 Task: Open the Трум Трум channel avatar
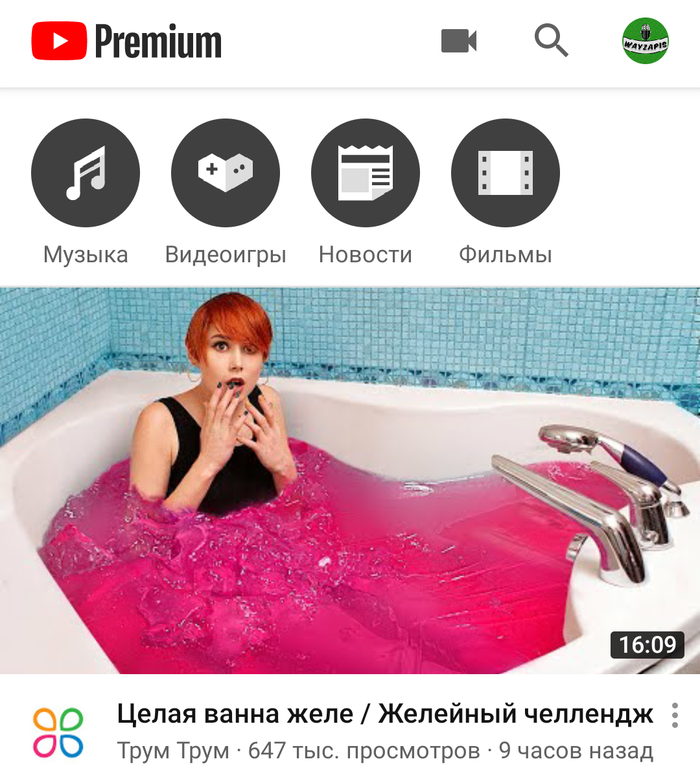pyautogui.click(x=56, y=732)
